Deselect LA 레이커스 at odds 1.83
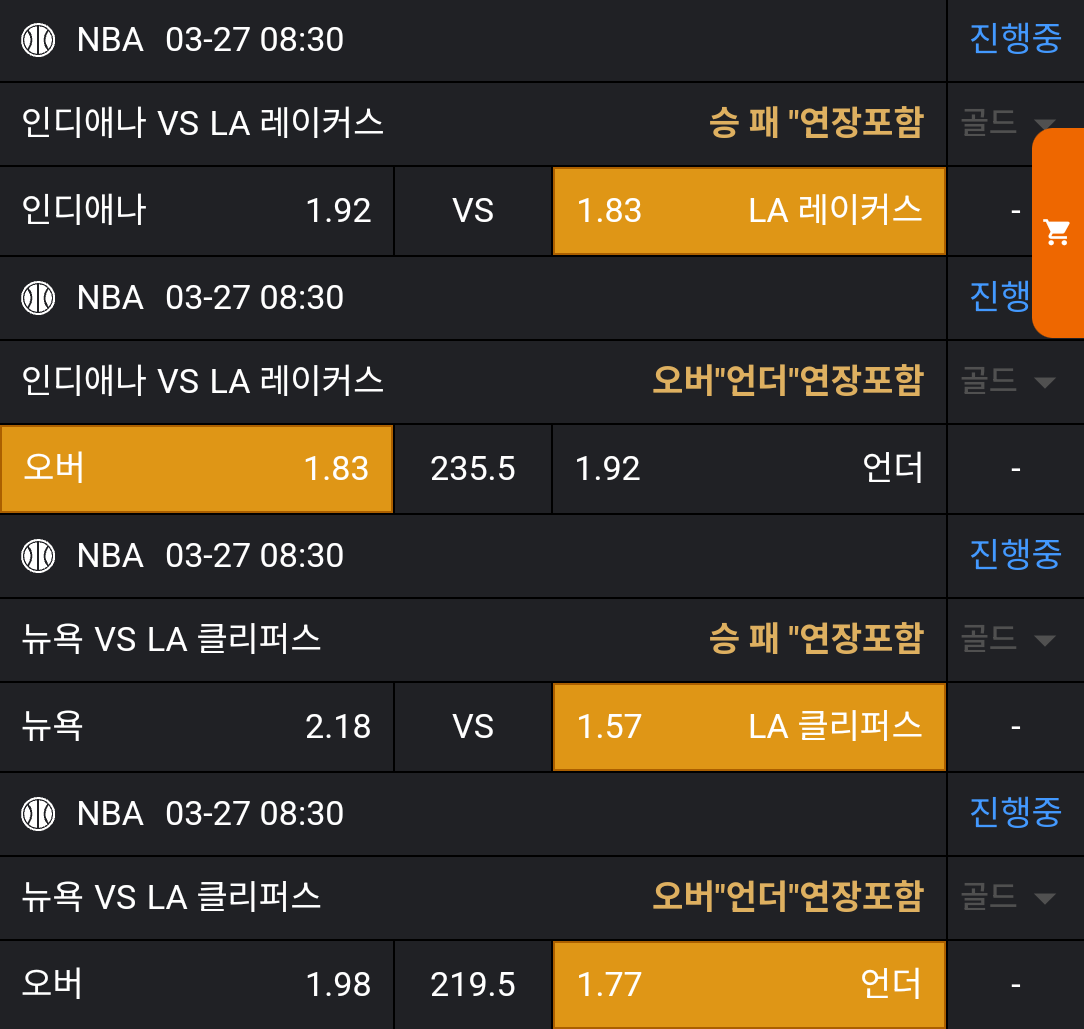This screenshot has height=1029, width=1084. (748, 211)
